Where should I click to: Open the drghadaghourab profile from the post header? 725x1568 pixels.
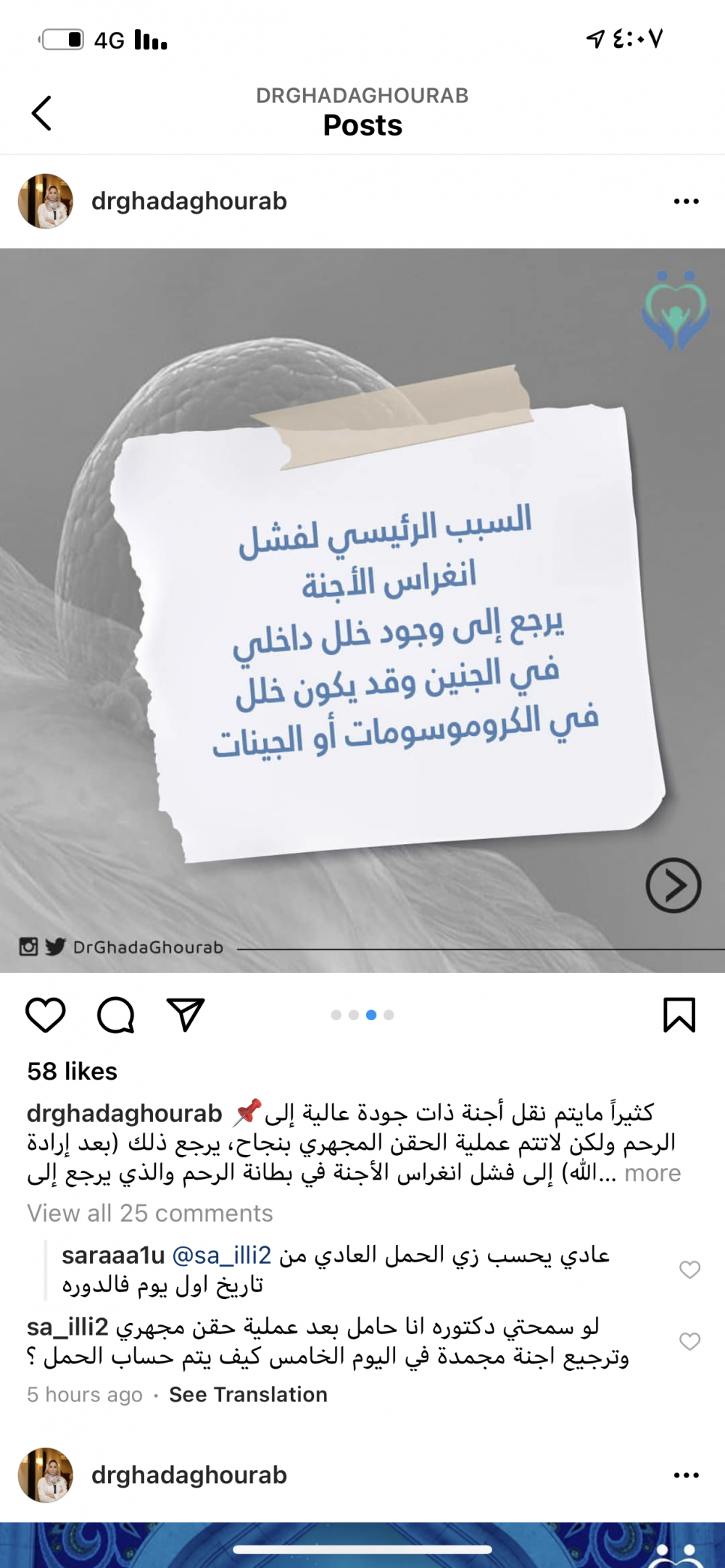coord(188,201)
